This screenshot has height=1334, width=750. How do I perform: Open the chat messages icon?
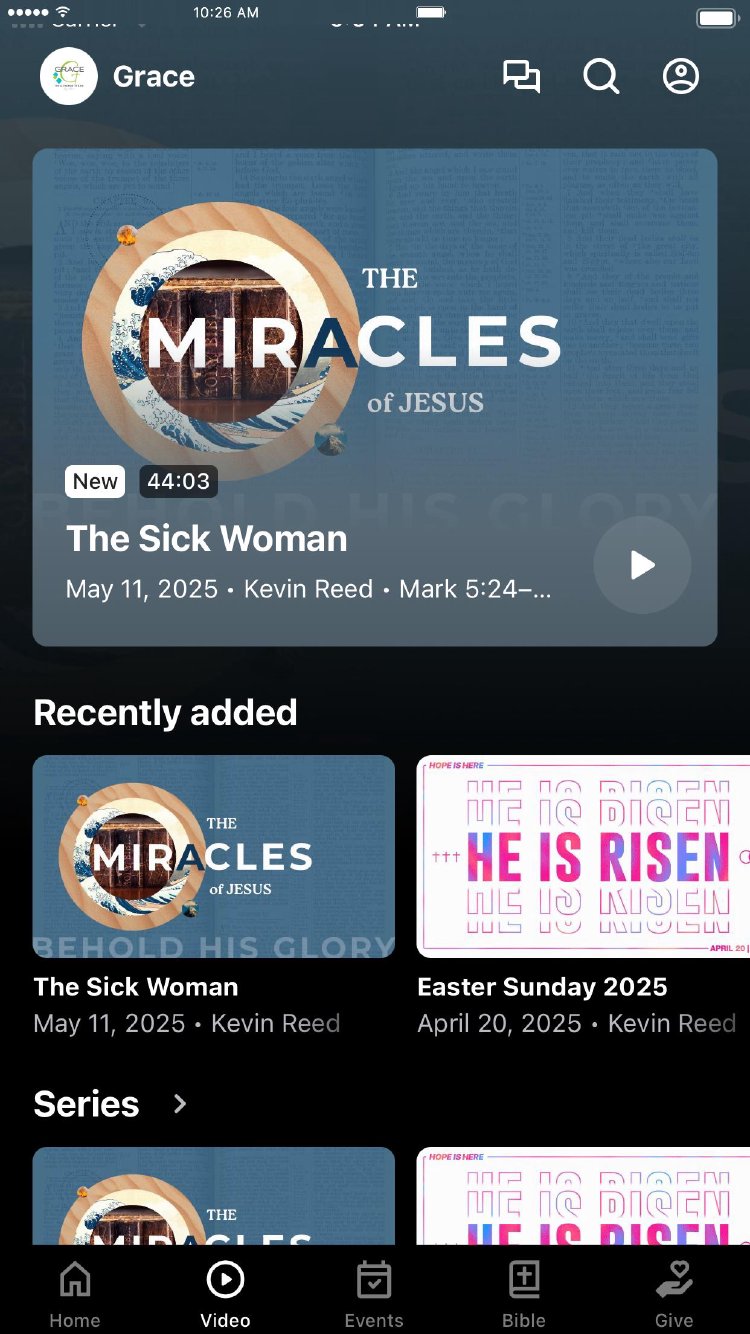pos(521,77)
